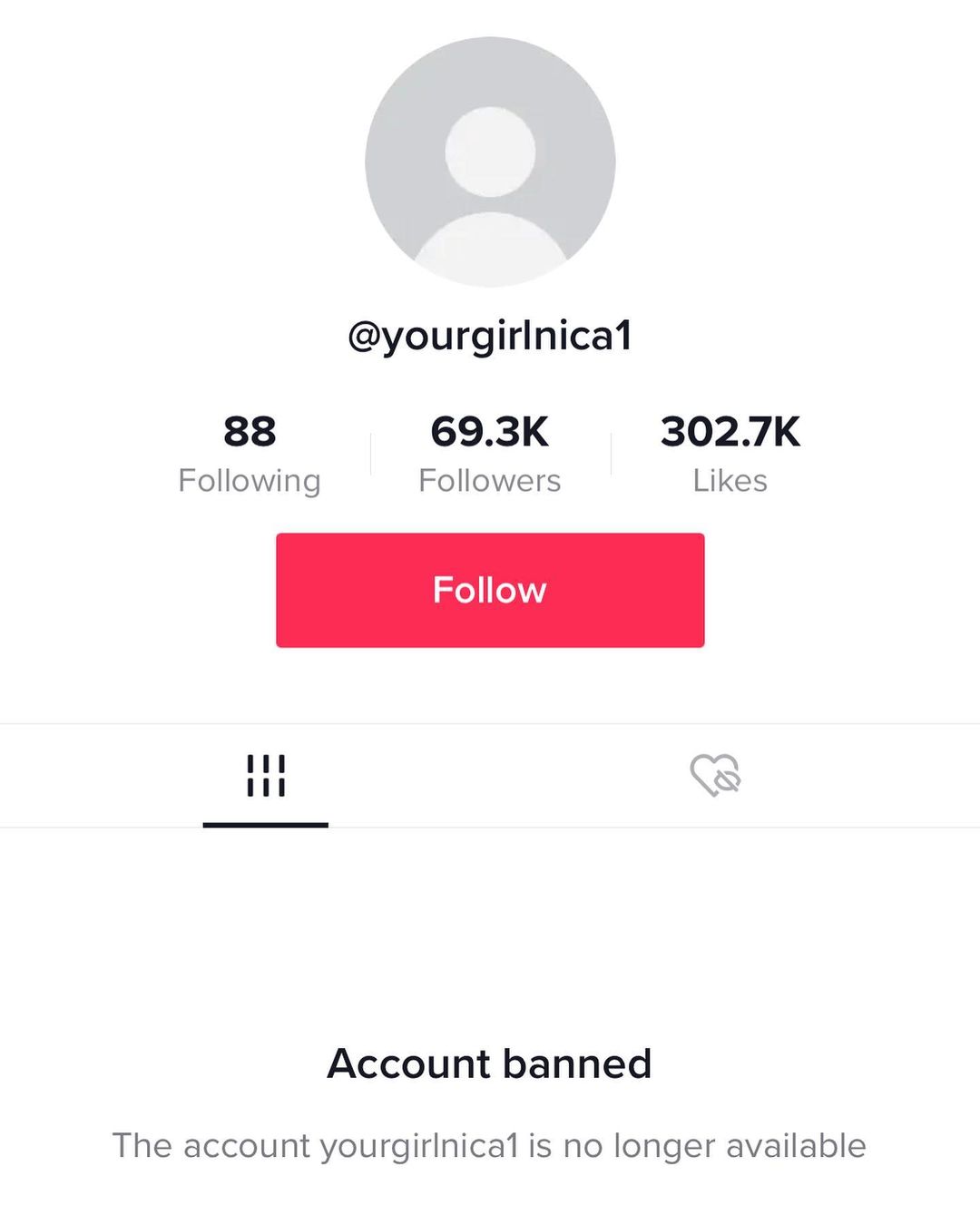View the 69.3K Followers list
Viewport: 980px width, 1225px height.
point(490,454)
